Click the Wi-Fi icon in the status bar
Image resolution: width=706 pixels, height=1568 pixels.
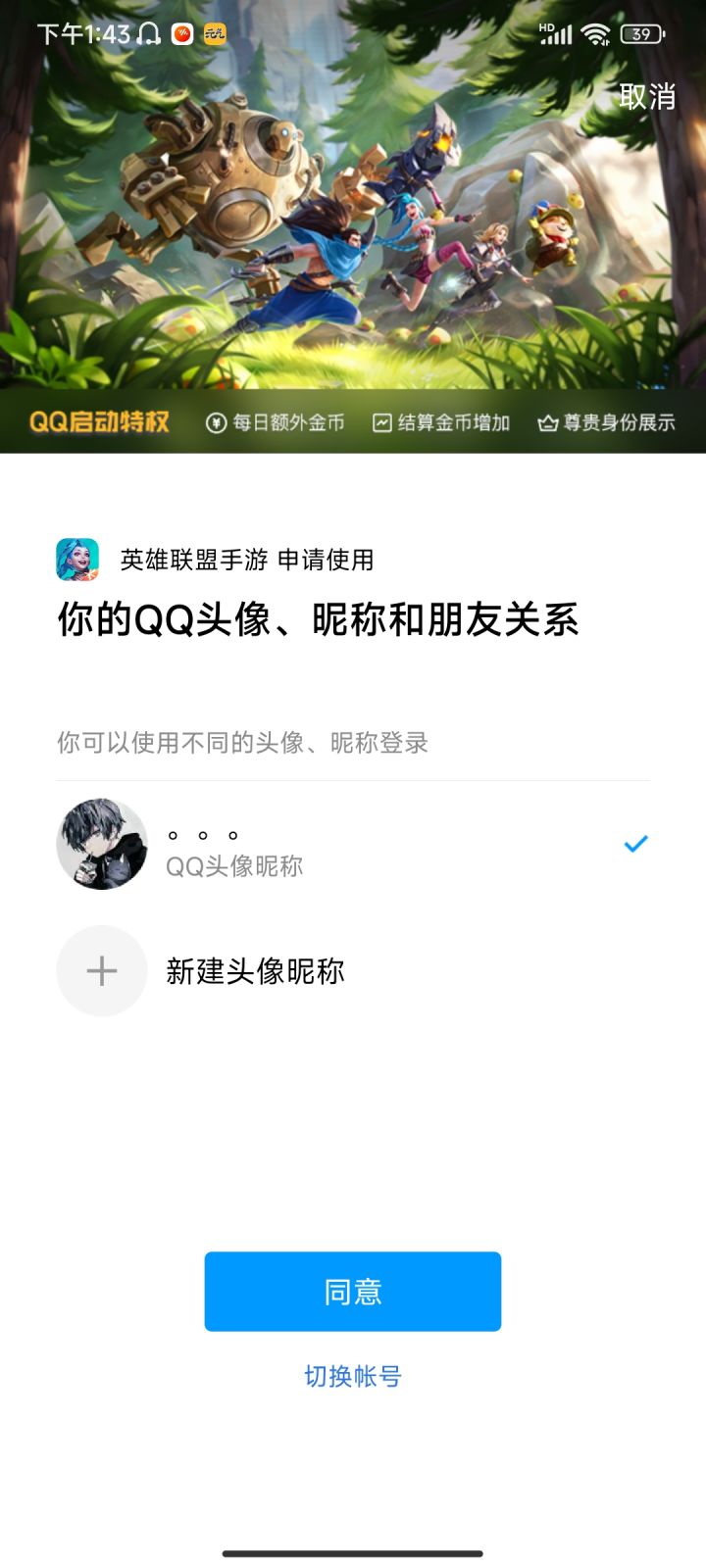pyautogui.click(x=597, y=32)
